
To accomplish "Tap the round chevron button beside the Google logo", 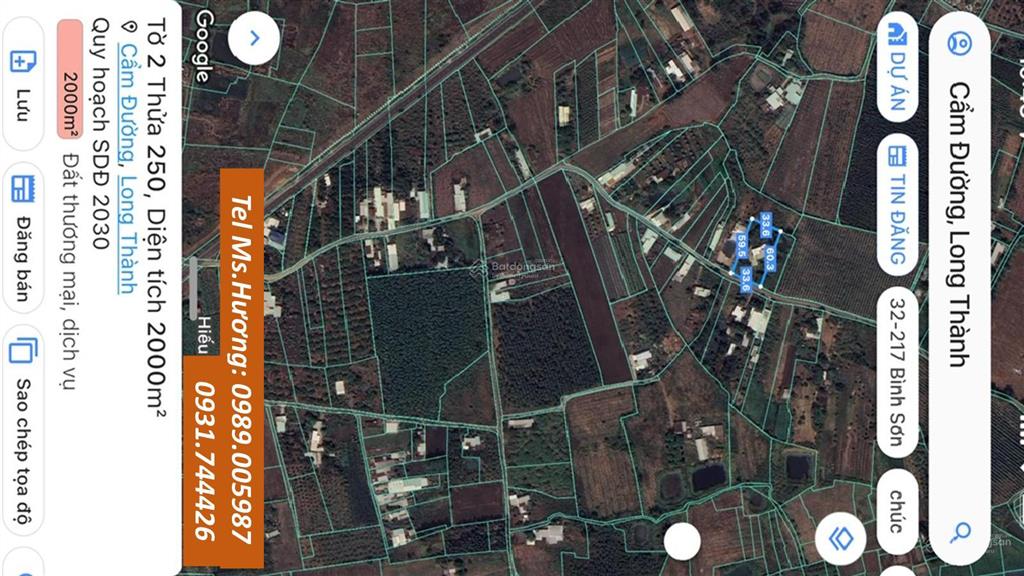I will [x=254, y=39].
